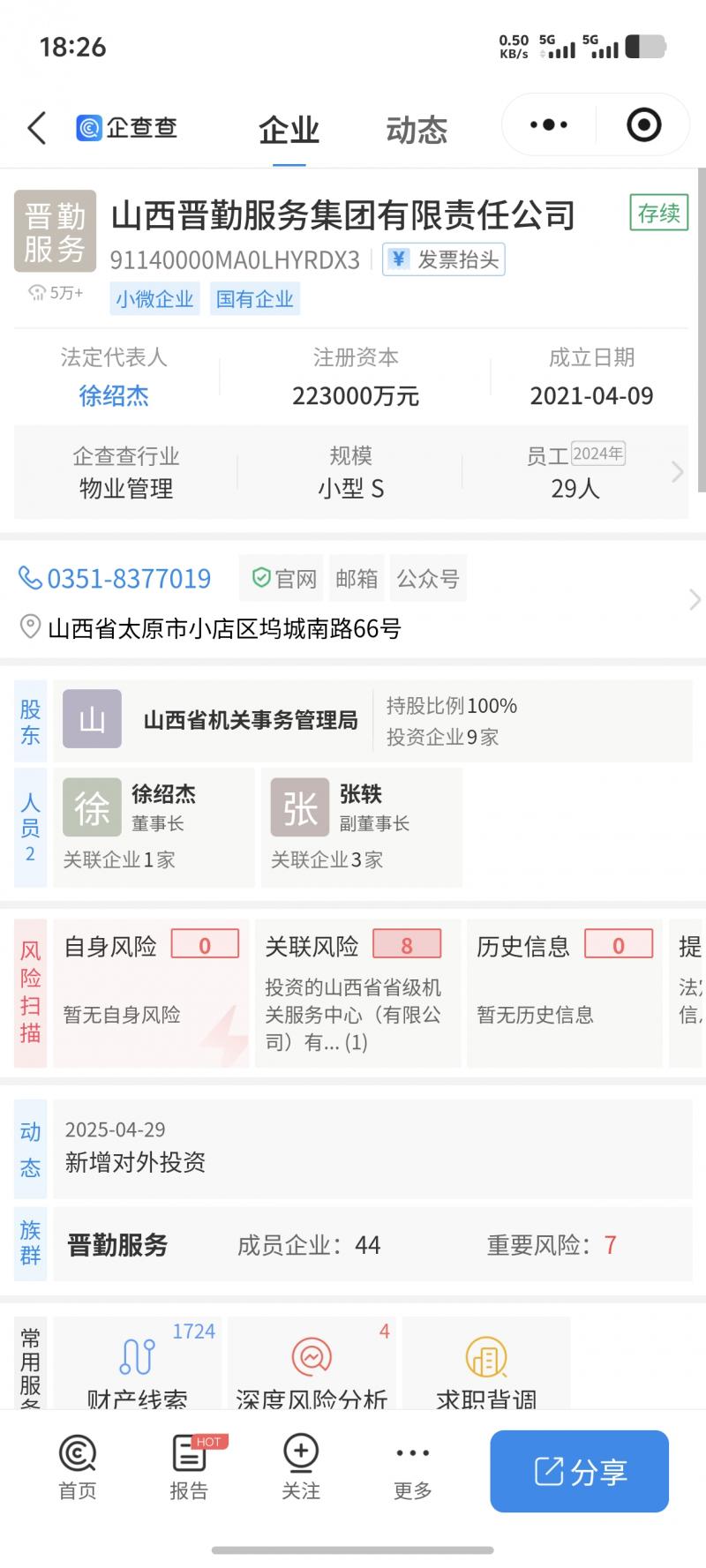Open legal representative 徐绍杰 link
The image size is (706, 1568).
(x=114, y=396)
